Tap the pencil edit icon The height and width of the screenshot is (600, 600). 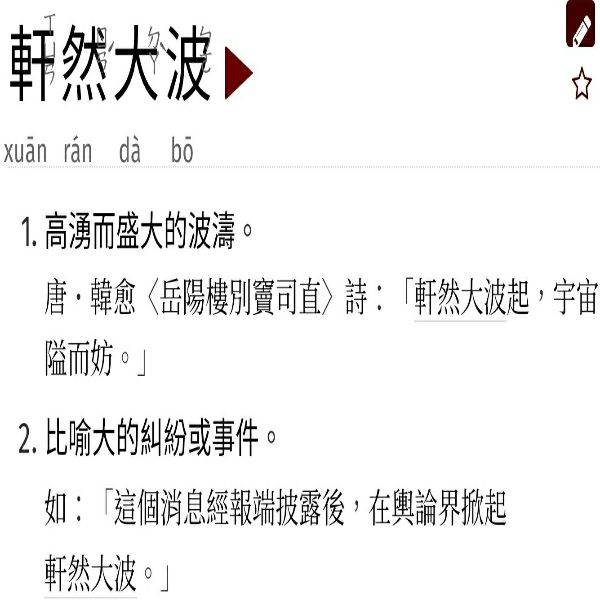tap(580, 27)
